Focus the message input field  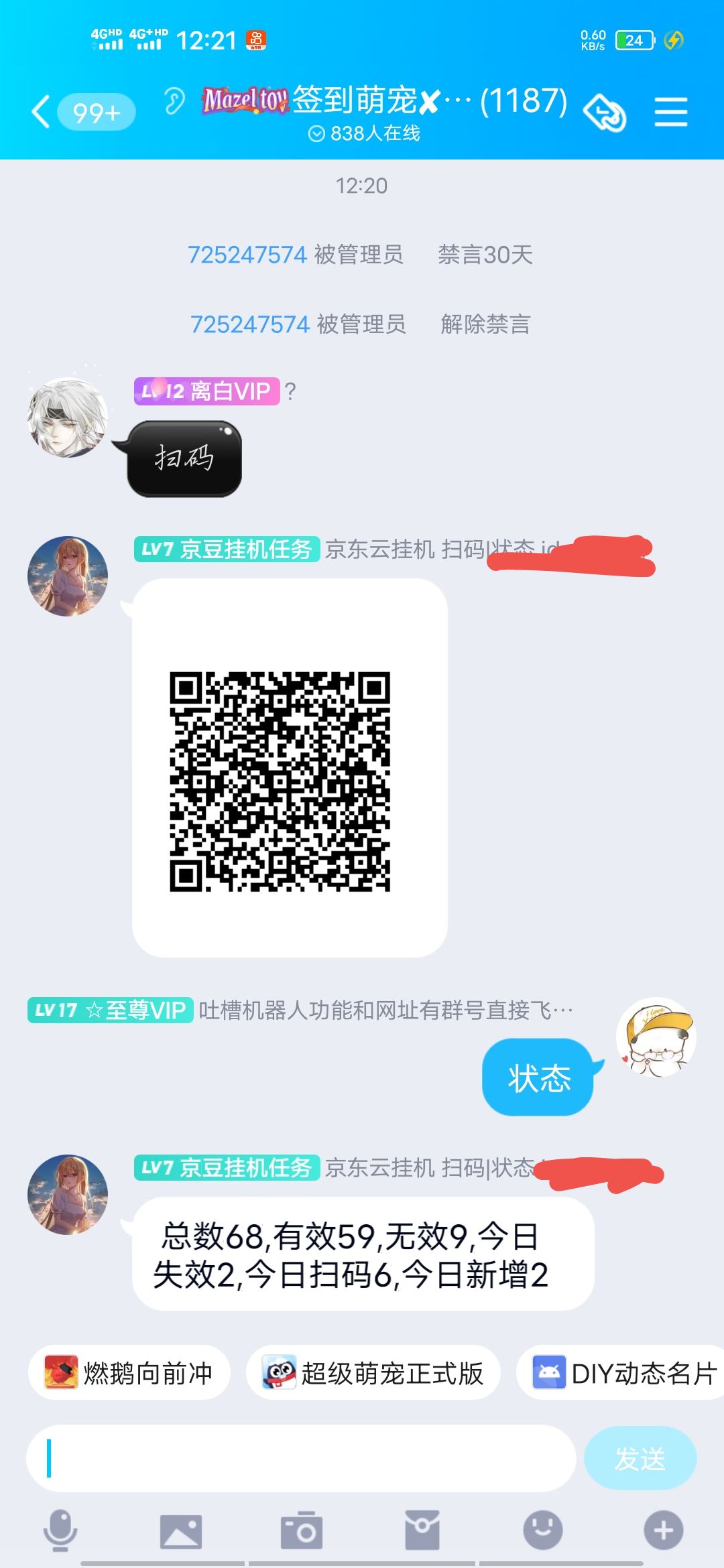pos(302,1458)
